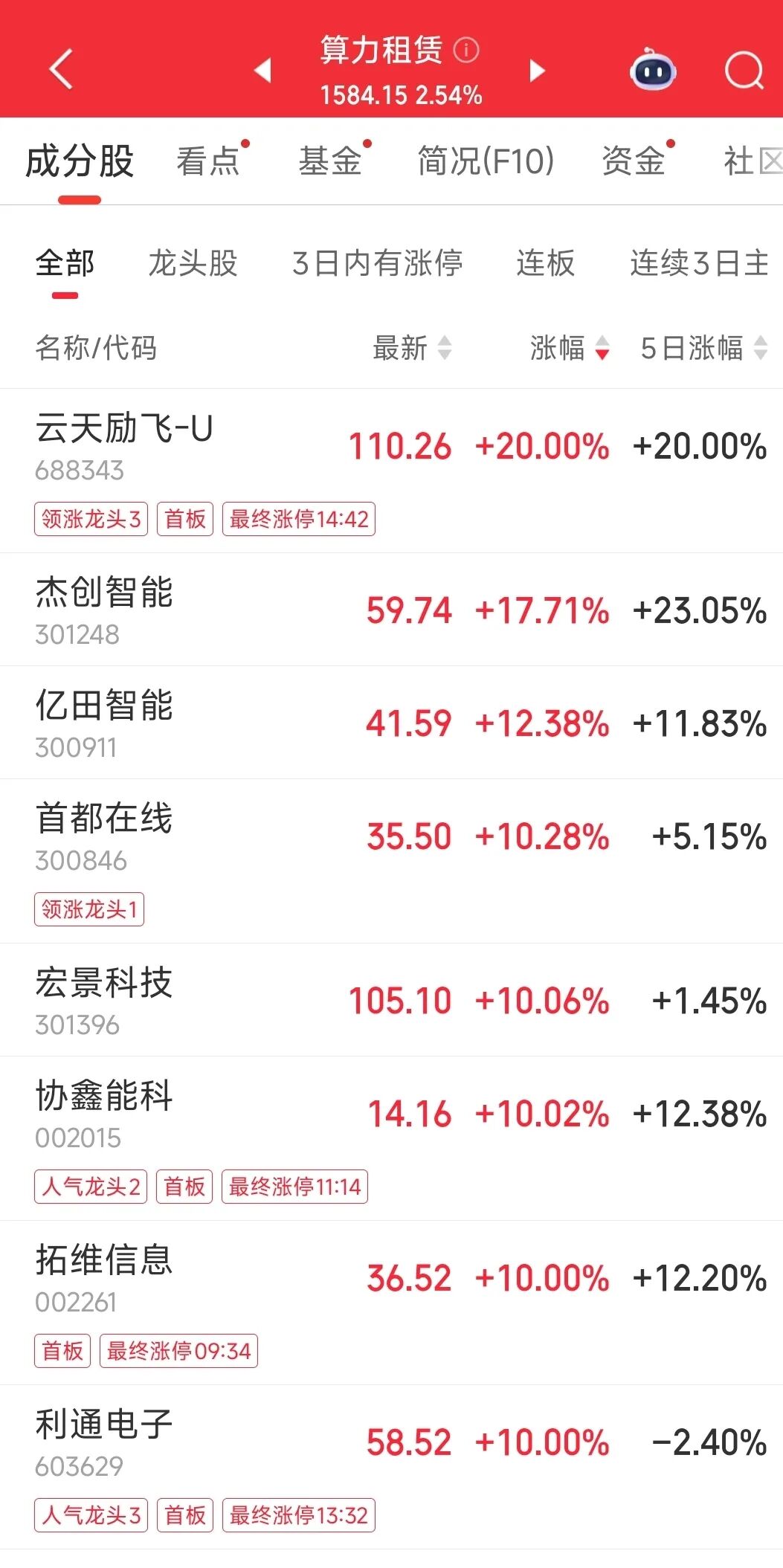Switch to previous sector via left arrow
Image resolution: width=783 pixels, height=1568 pixels.
[x=262, y=71]
